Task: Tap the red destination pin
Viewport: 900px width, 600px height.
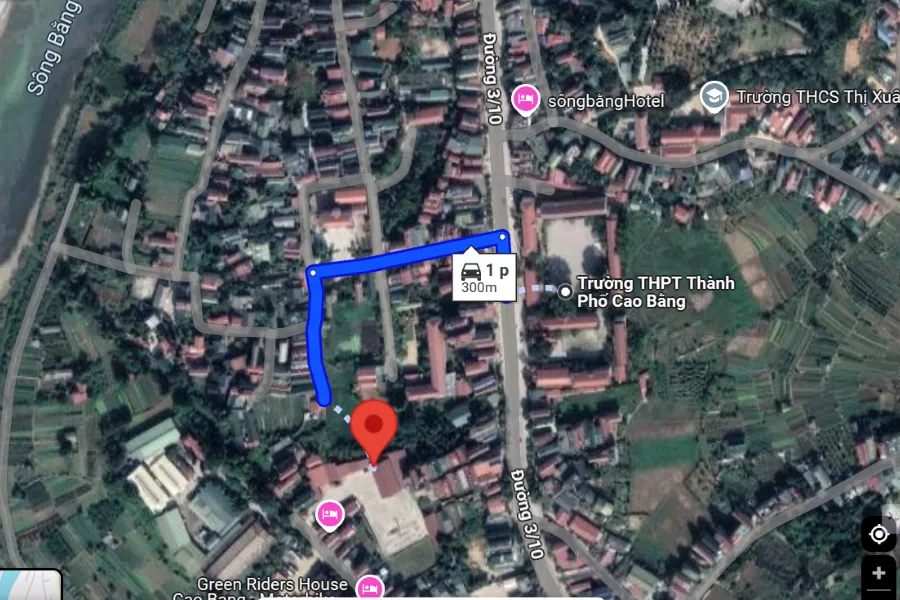Action: click(375, 427)
